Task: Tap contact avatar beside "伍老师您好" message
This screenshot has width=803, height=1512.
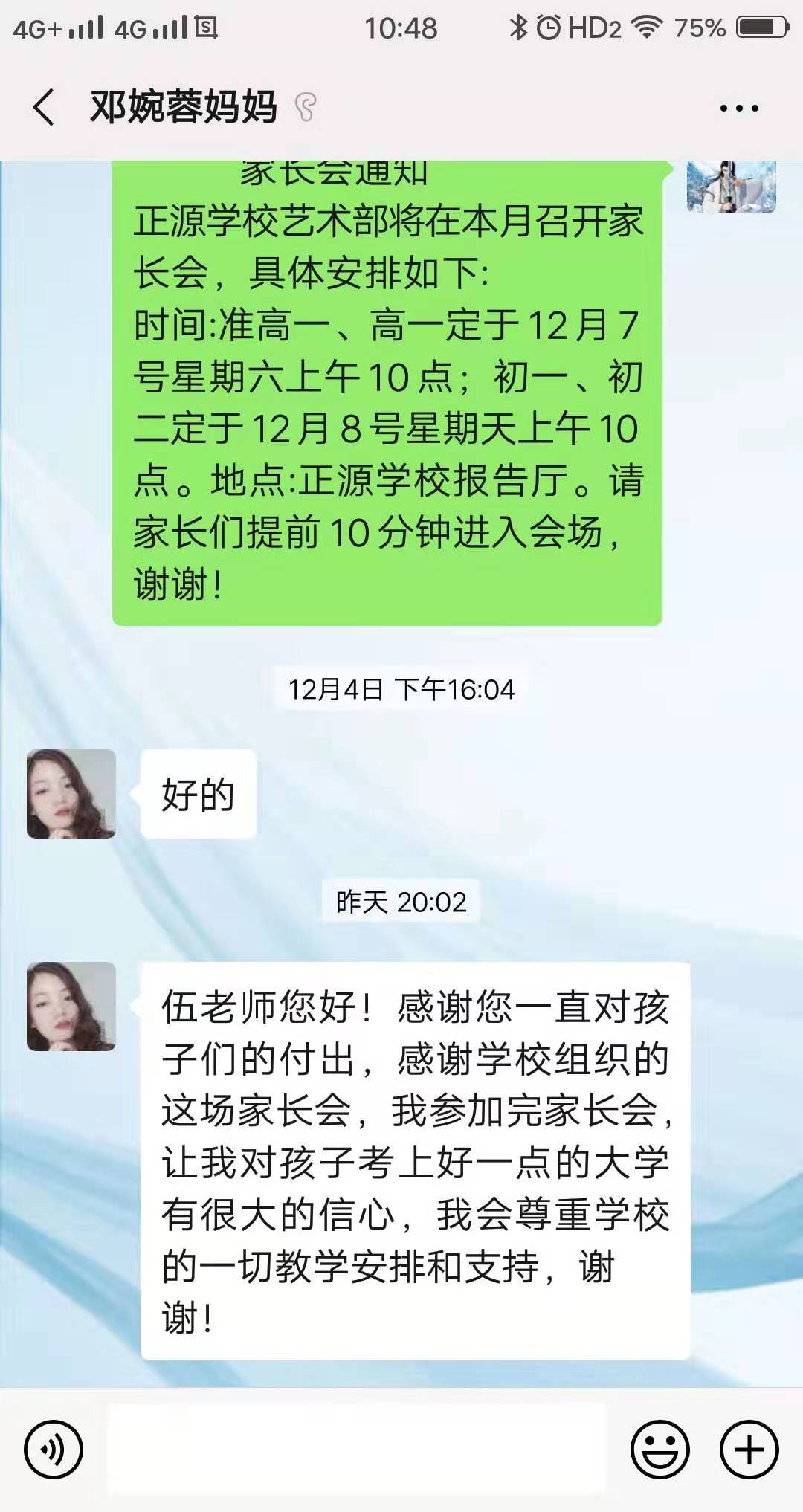Action: click(x=71, y=1007)
